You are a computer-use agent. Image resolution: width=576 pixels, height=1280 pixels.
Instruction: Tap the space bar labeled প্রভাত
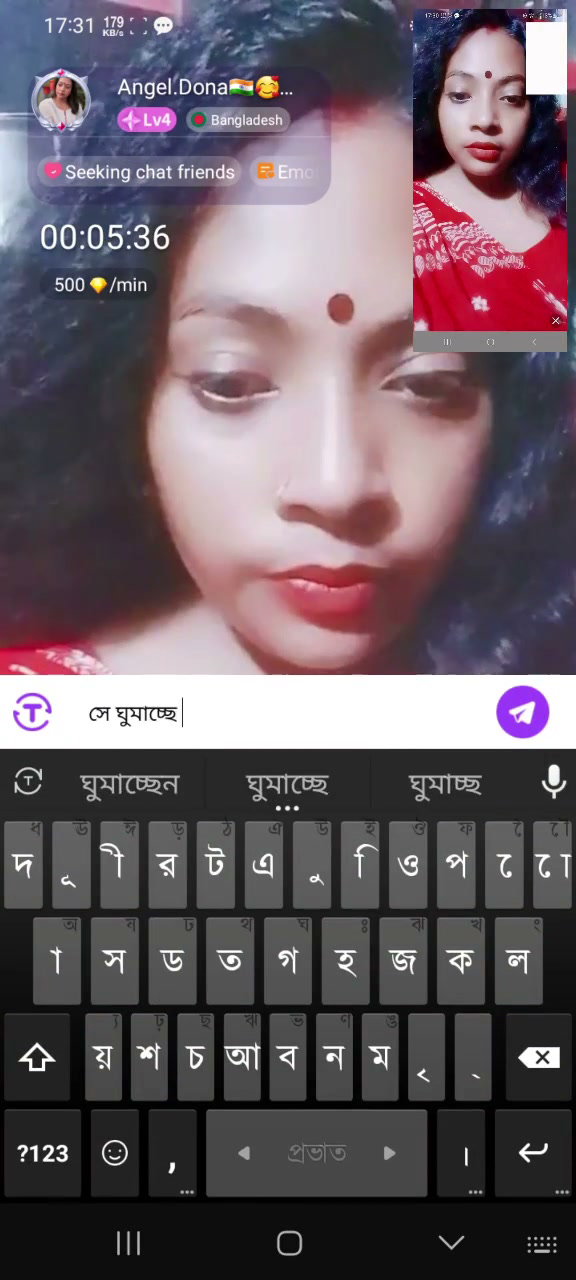[x=316, y=1153]
